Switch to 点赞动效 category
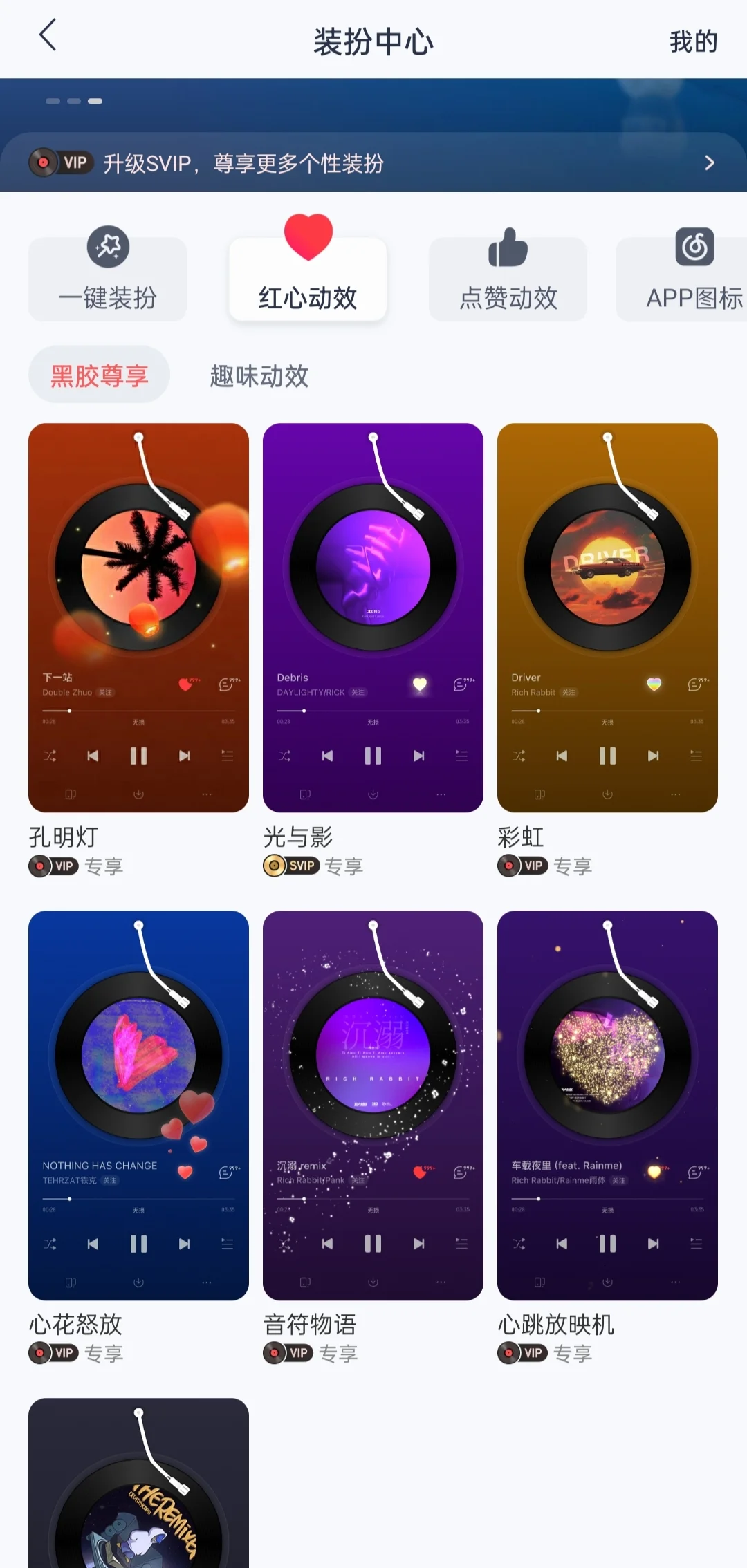The image size is (747, 1568). pyautogui.click(x=508, y=279)
